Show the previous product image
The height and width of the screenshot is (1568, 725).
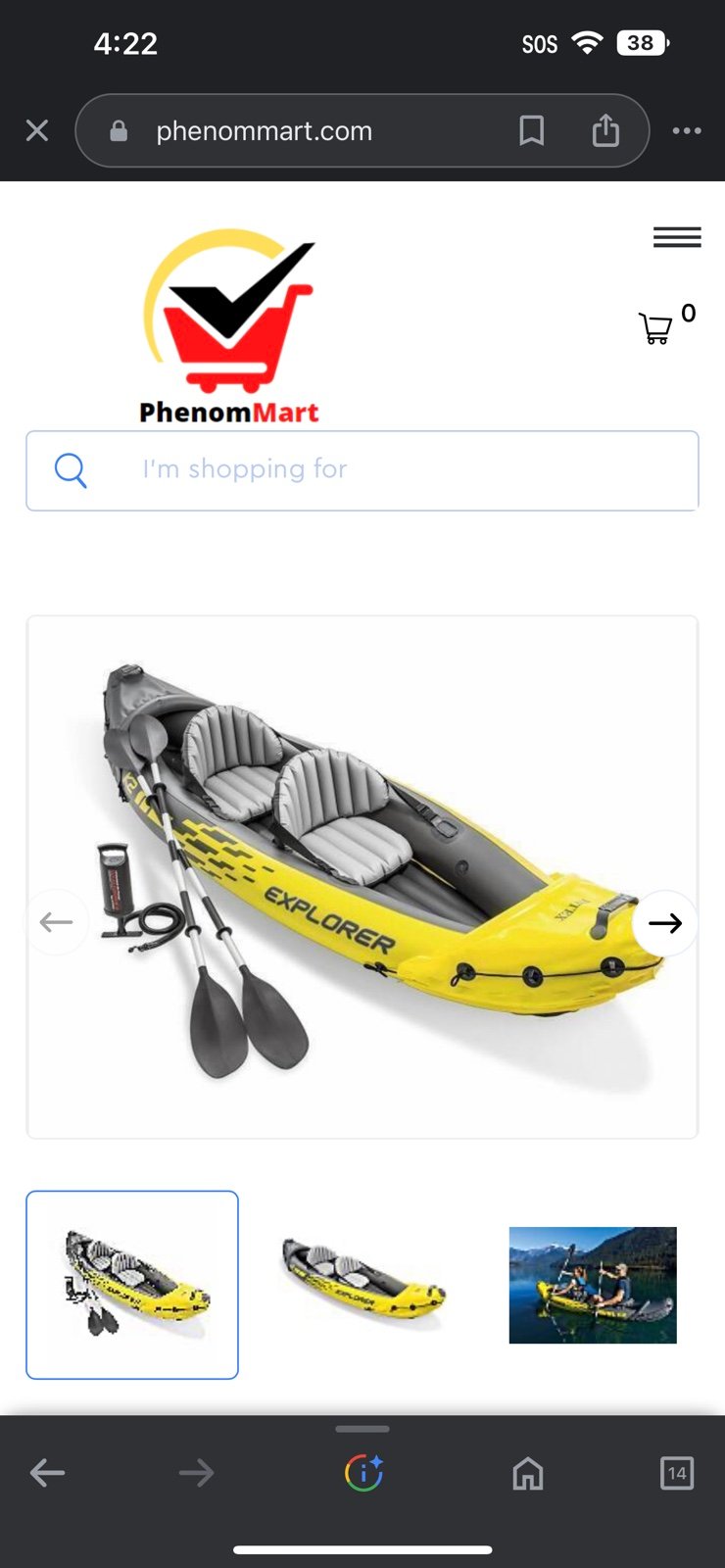57,922
